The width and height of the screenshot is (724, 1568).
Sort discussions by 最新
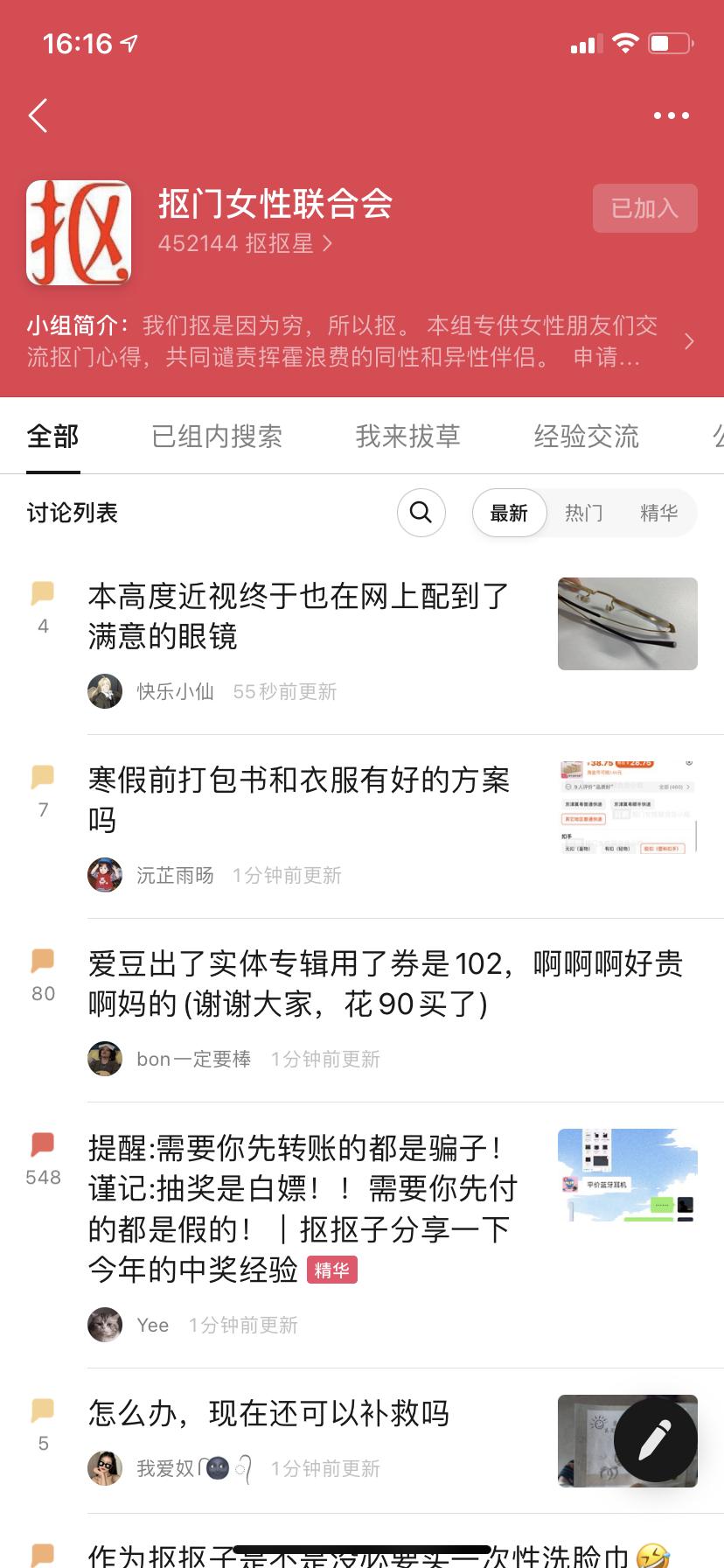(x=509, y=513)
